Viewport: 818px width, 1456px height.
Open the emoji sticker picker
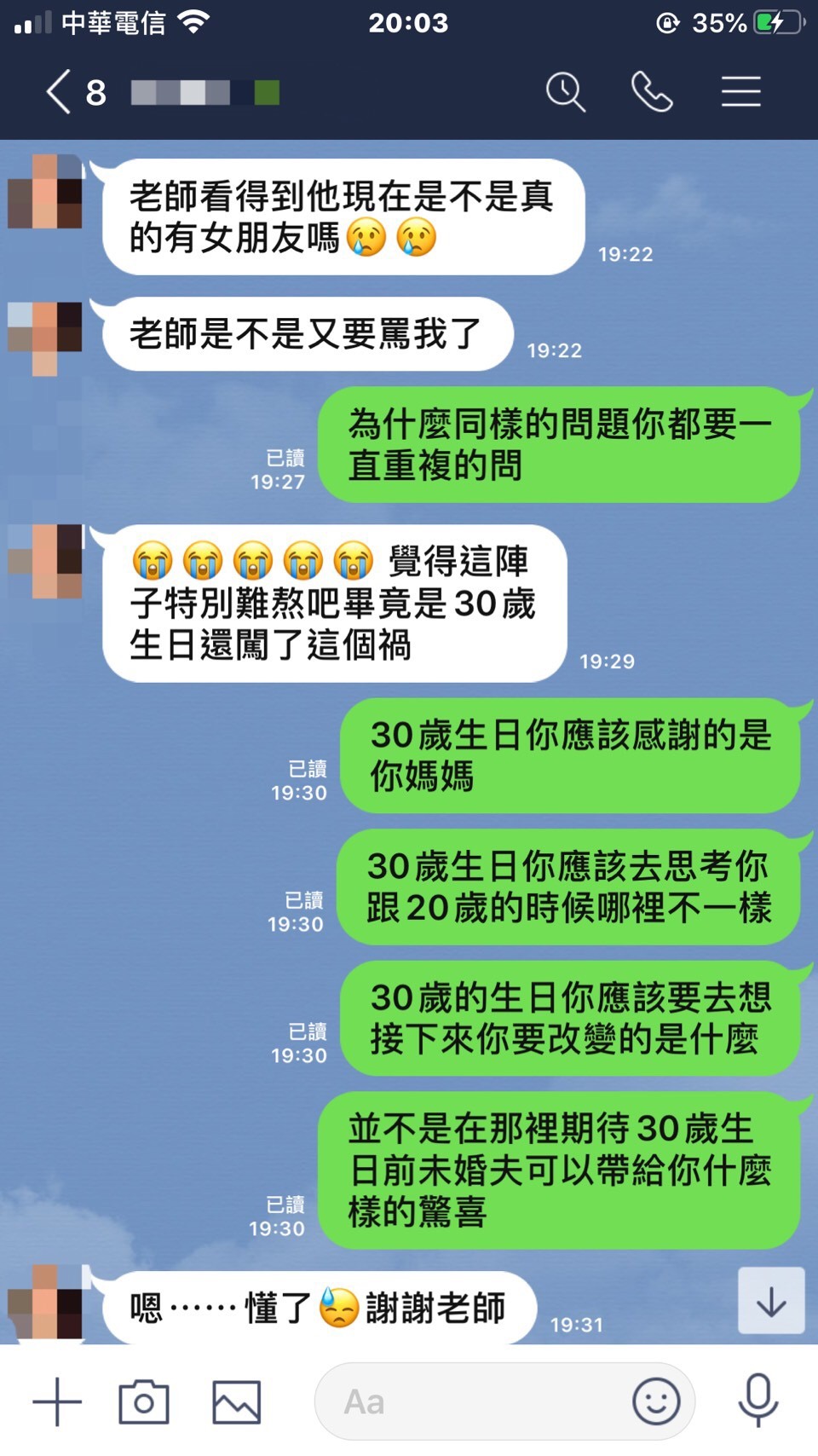[x=656, y=1401]
